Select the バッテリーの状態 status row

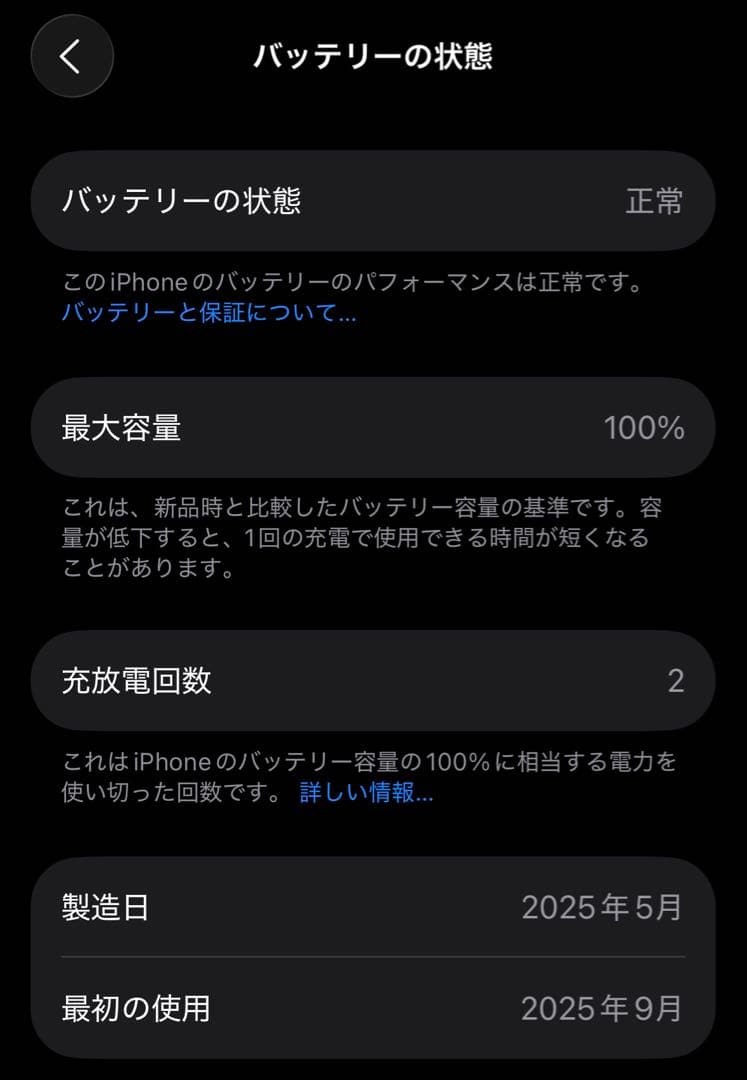point(373,202)
